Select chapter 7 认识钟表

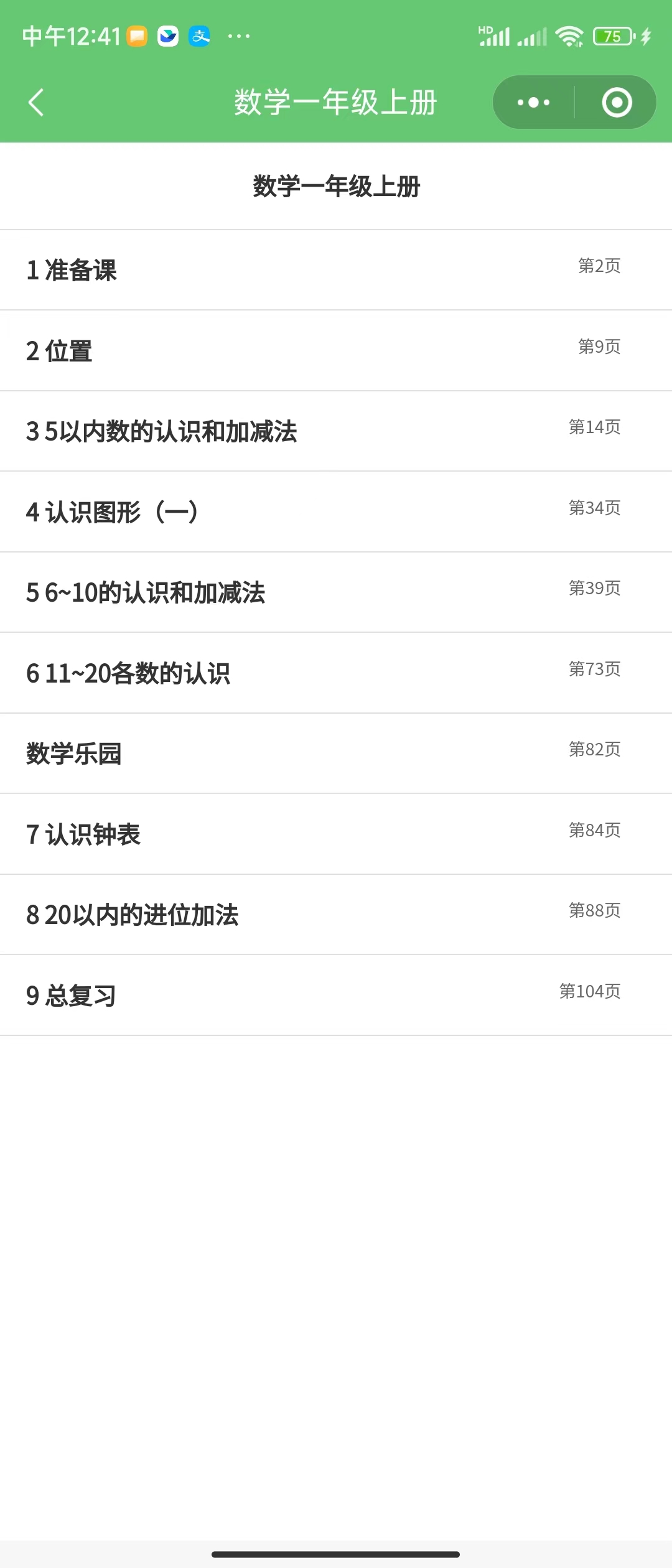pos(336,834)
